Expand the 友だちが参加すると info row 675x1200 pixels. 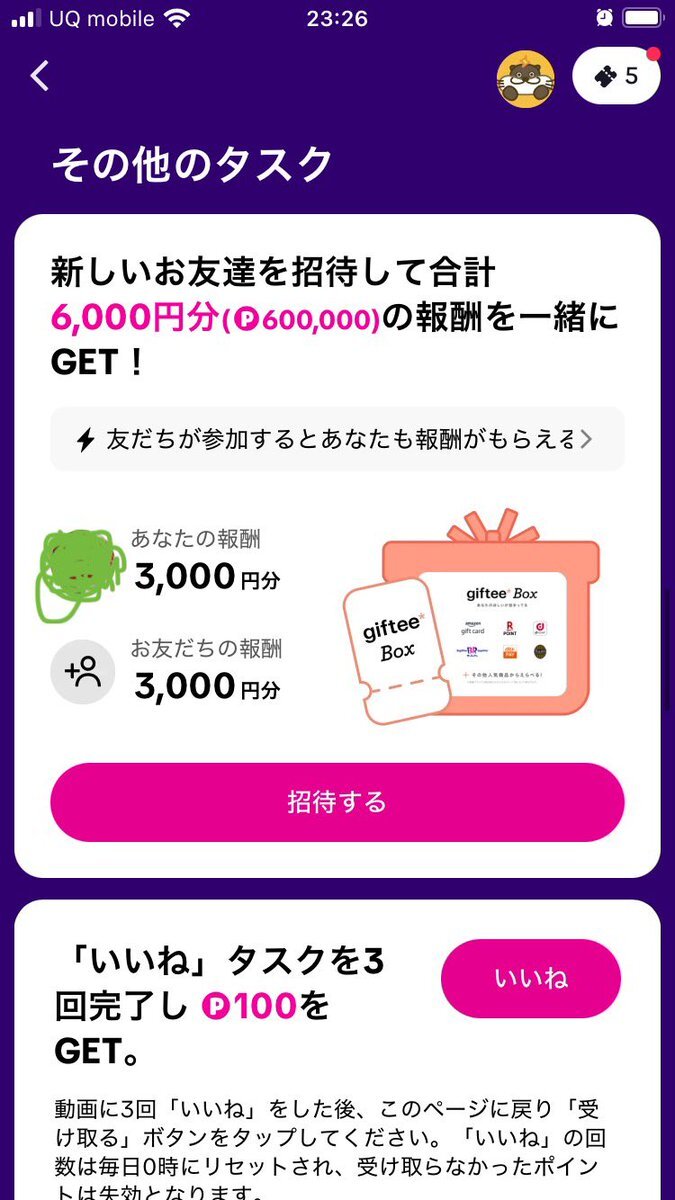pyautogui.click(x=337, y=439)
